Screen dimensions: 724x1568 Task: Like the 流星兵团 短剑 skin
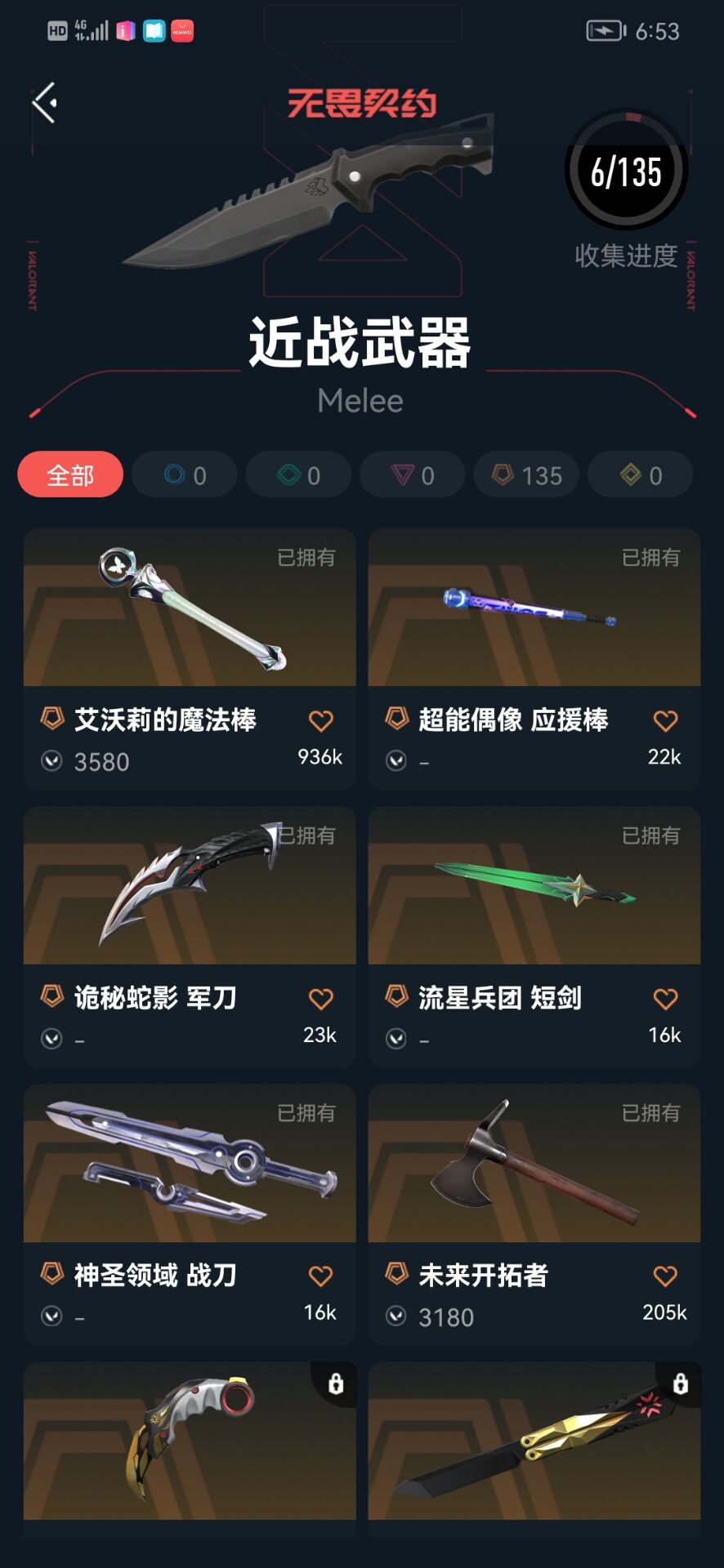pyautogui.click(x=665, y=998)
